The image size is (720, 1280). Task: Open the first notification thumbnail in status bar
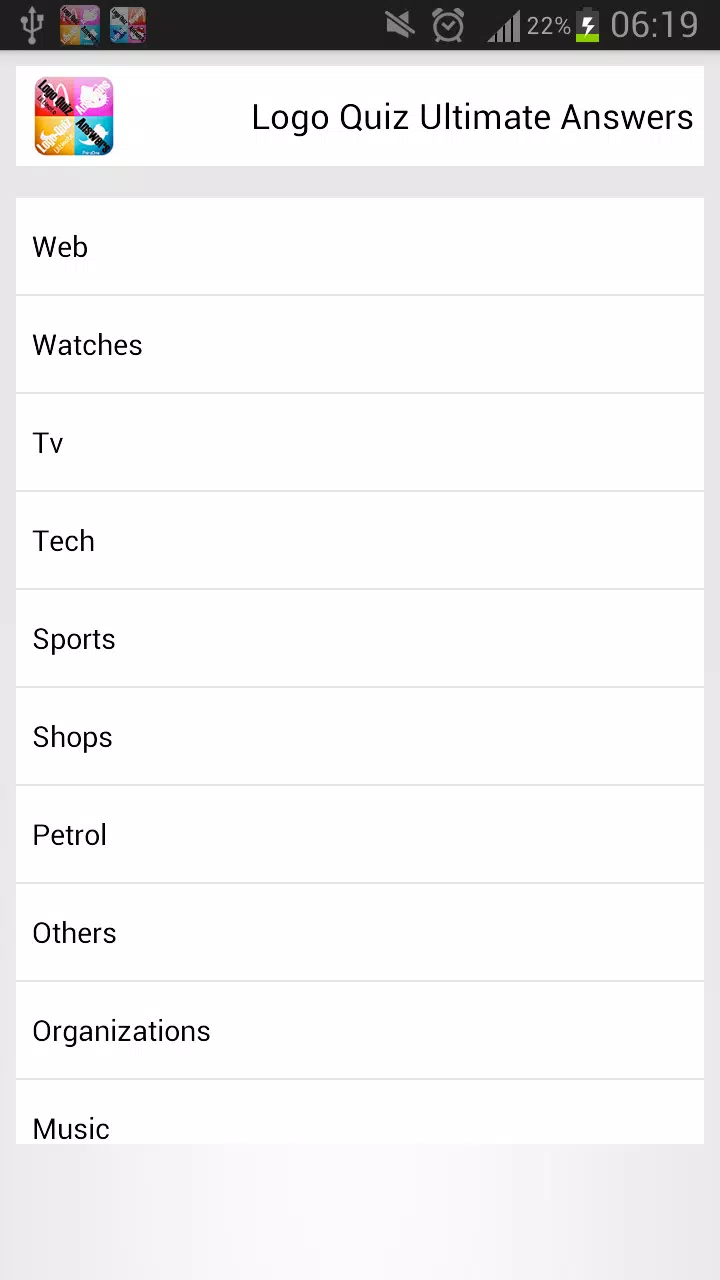79,25
